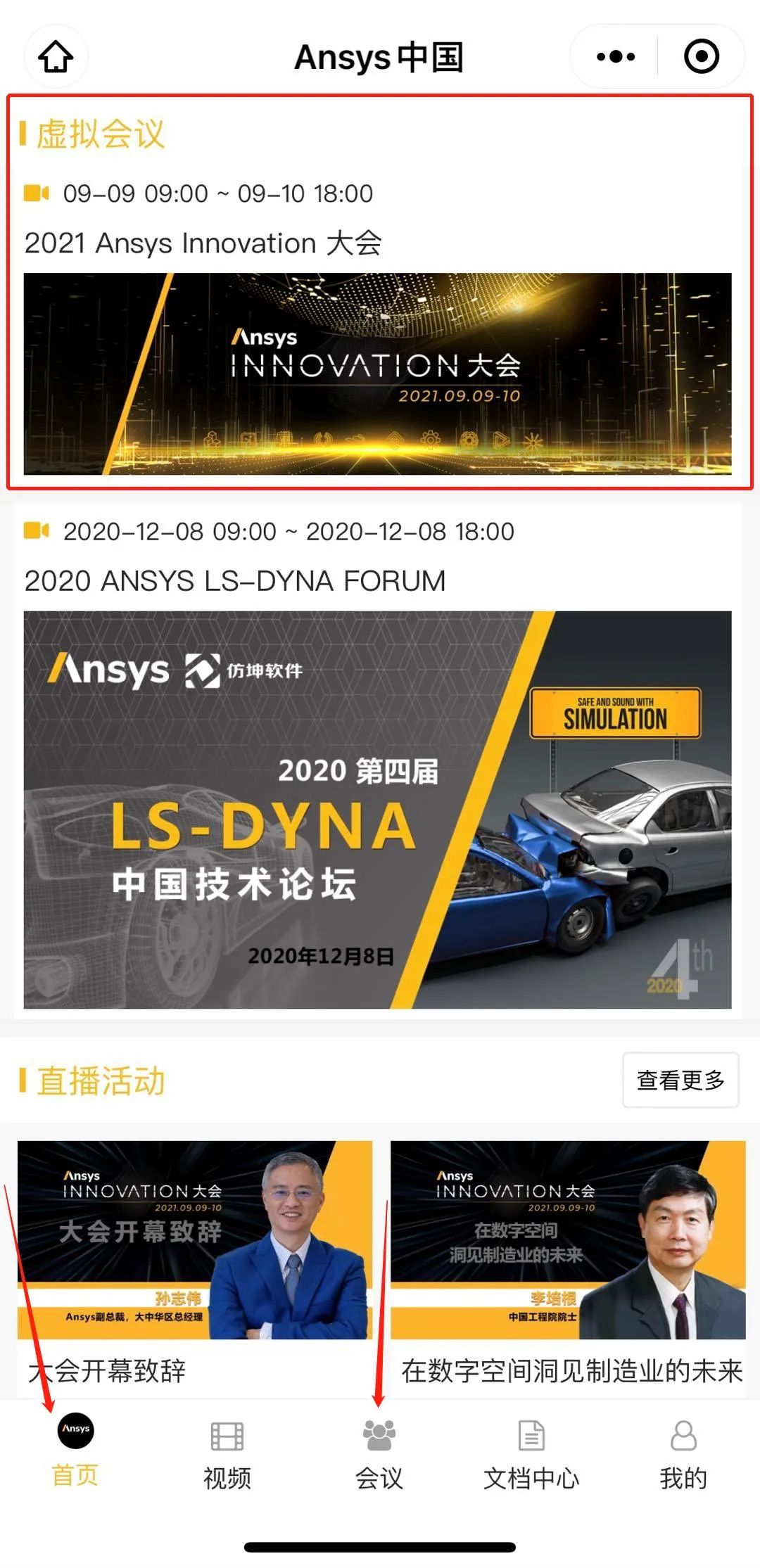Image resolution: width=760 pixels, height=1568 pixels.
Task: Select the 我的 profile icon
Action: (x=684, y=1436)
